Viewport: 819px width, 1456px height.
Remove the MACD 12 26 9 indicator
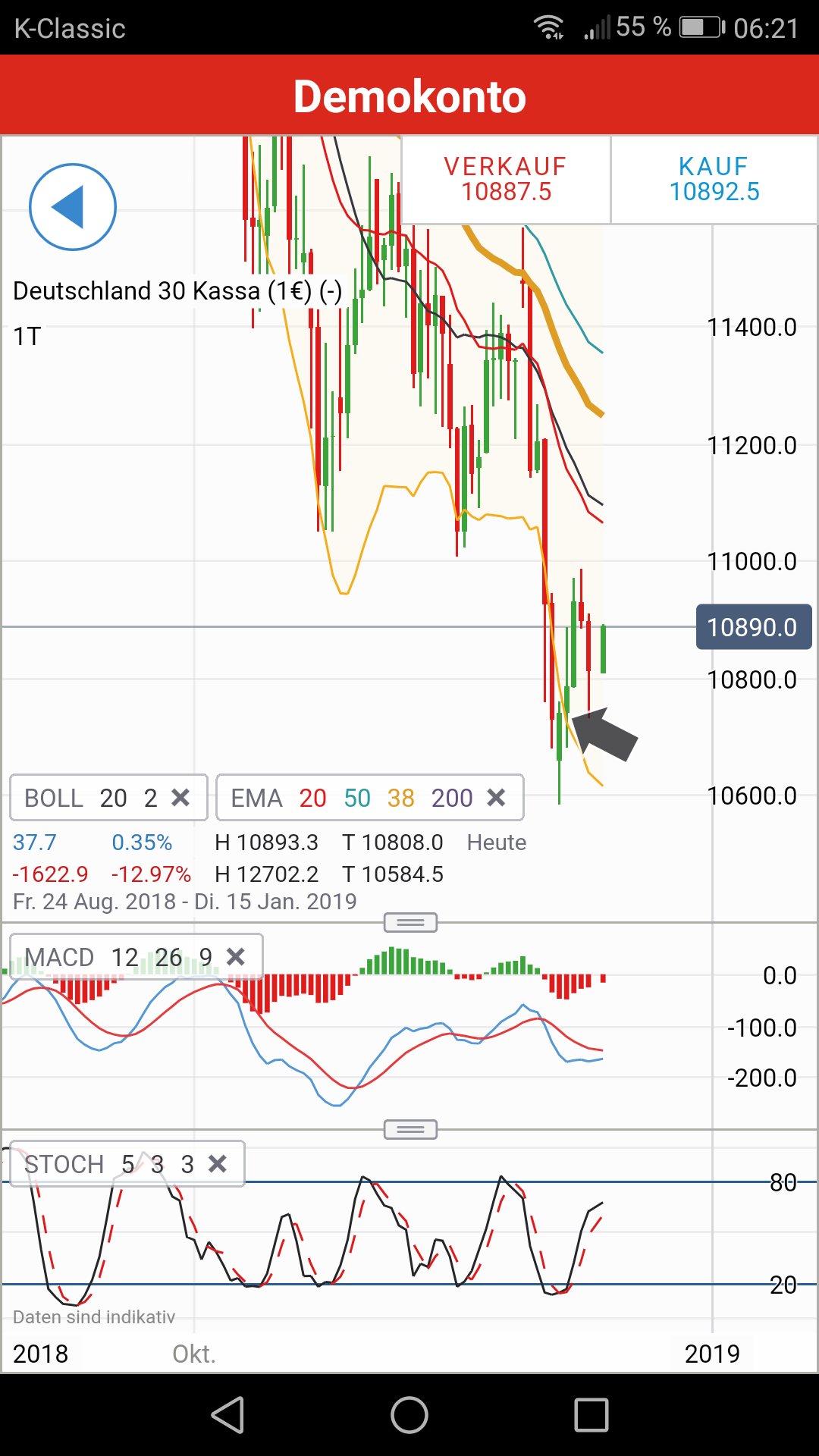click(x=236, y=957)
